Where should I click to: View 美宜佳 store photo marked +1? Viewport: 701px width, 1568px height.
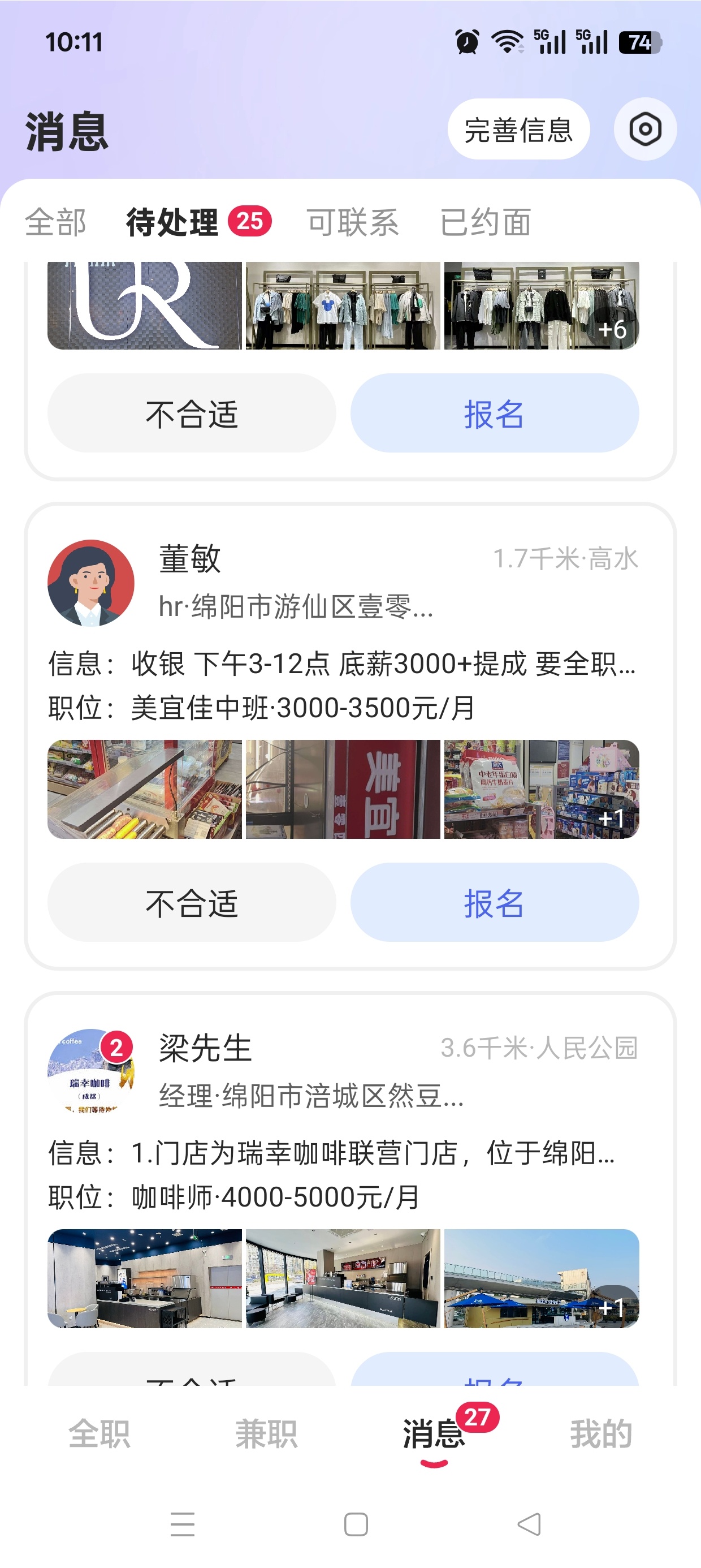click(541, 790)
